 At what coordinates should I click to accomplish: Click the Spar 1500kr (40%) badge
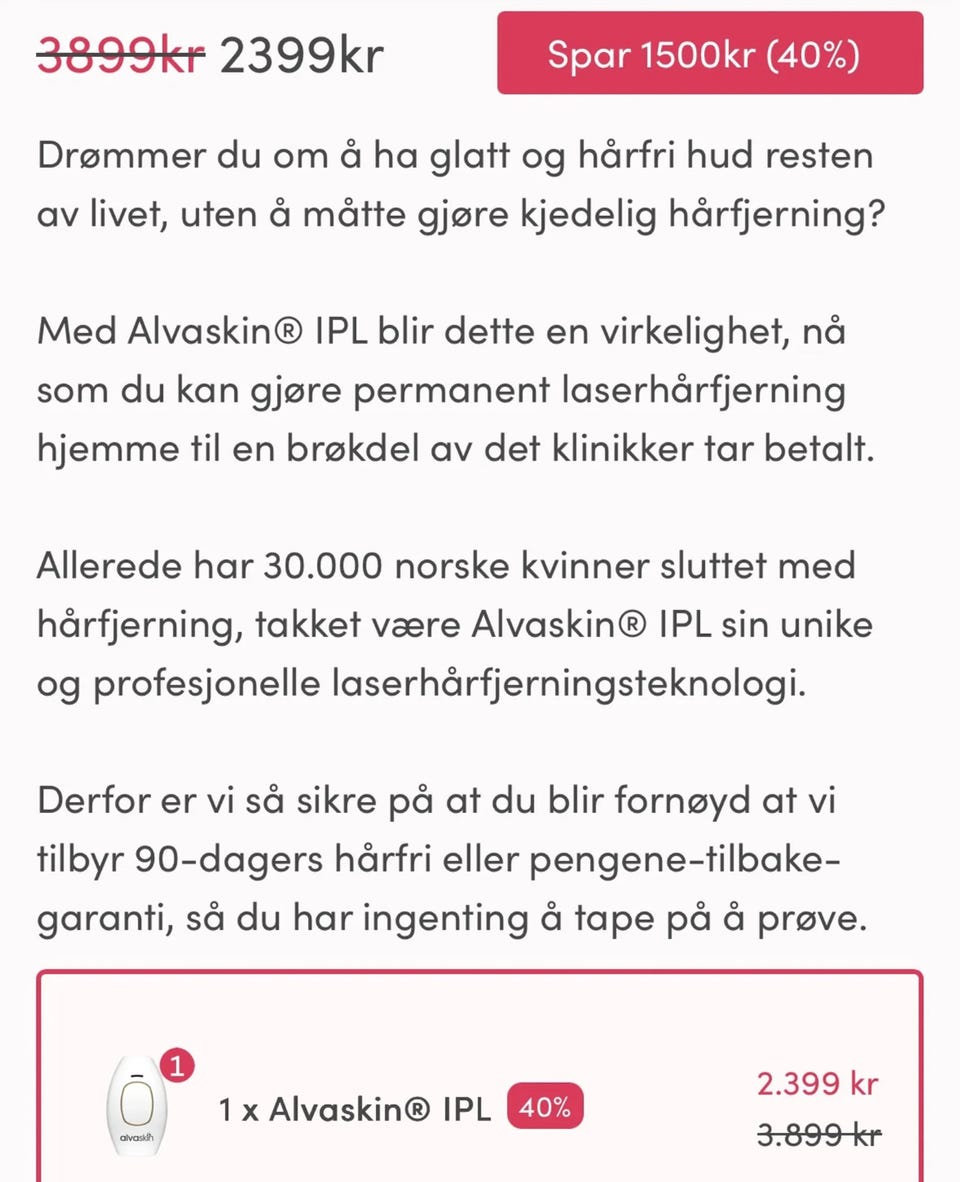(709, 54)
